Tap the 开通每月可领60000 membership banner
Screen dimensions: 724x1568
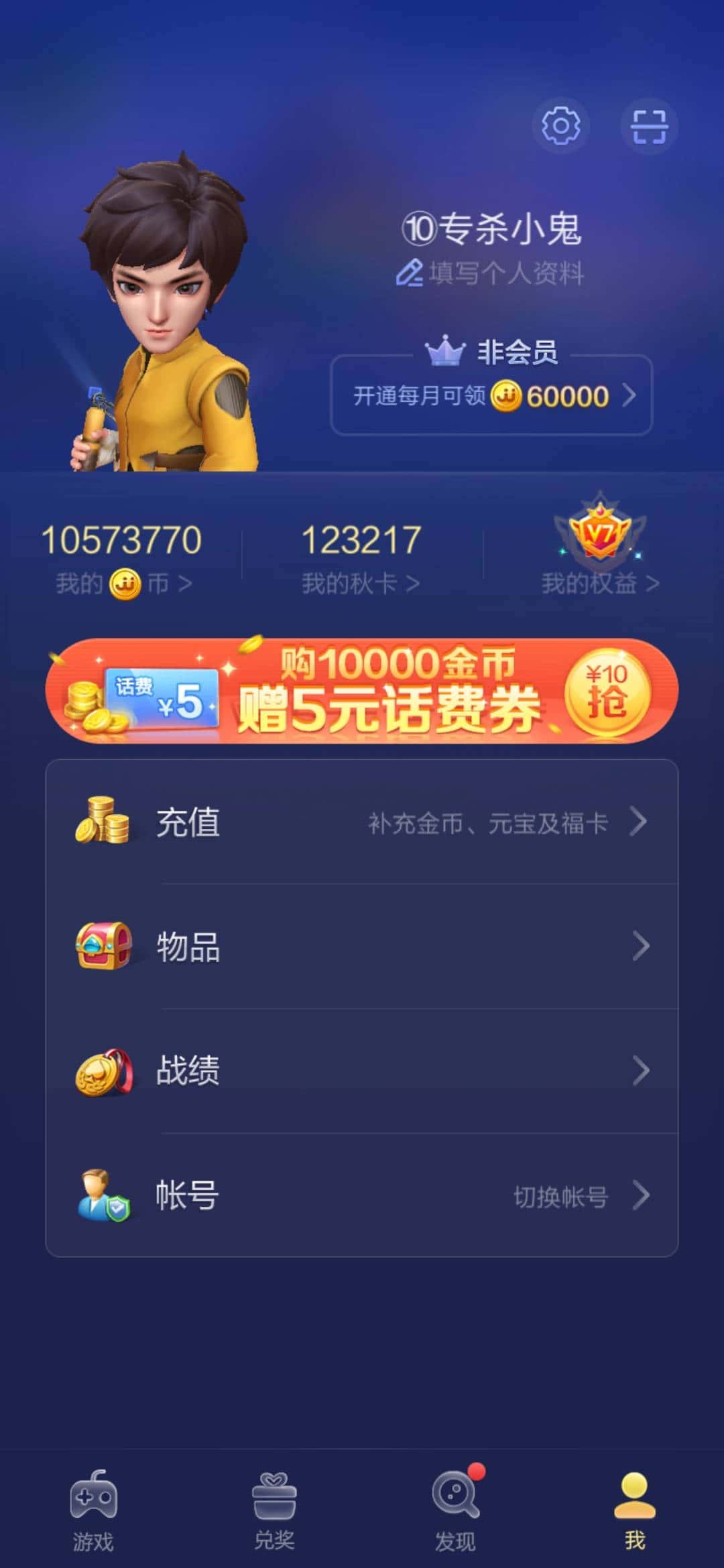tap(491, 396)
